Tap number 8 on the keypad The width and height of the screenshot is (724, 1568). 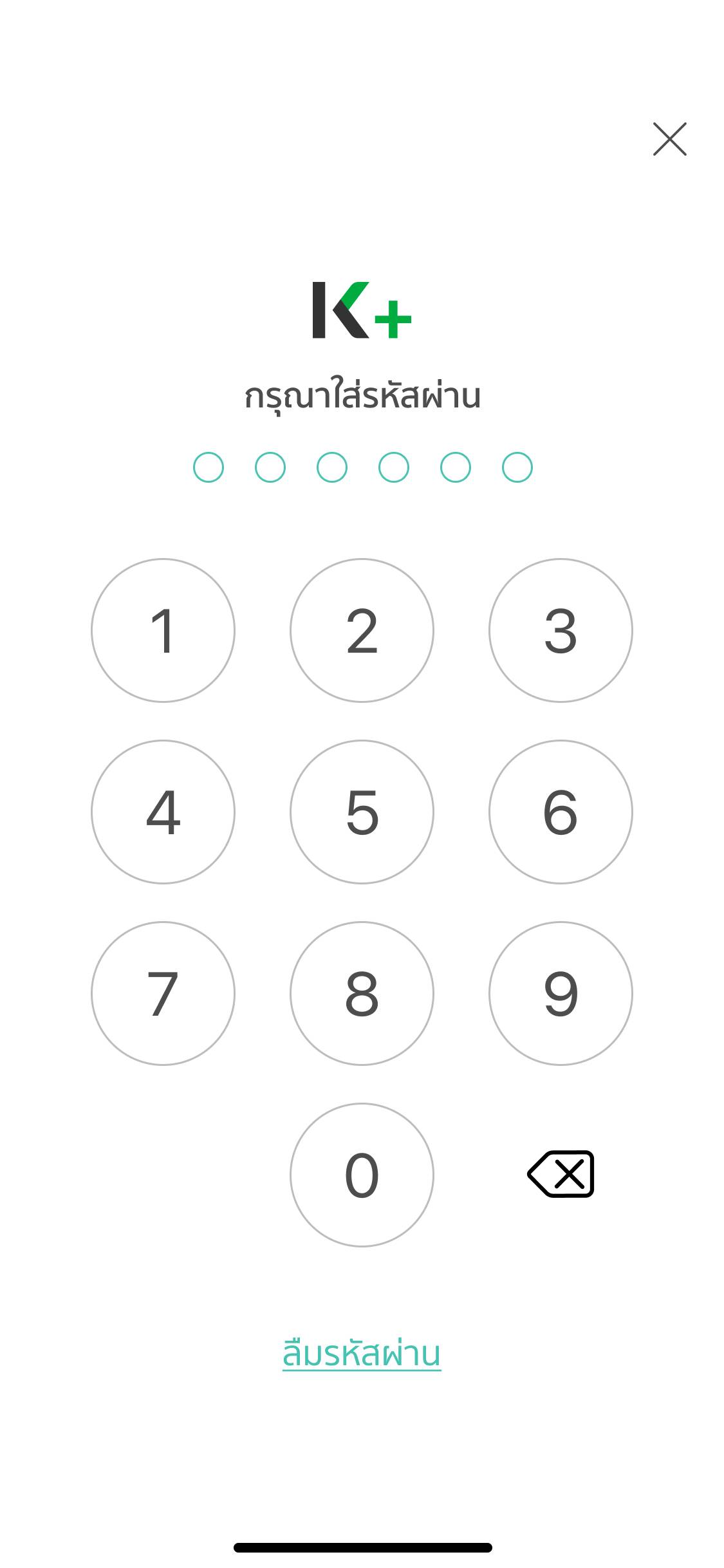[362, 993]
